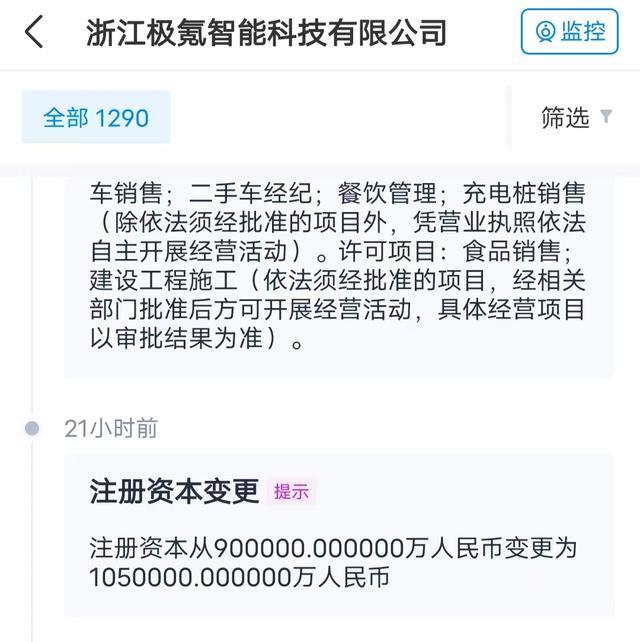Select the 全部 1290 filter chip
The width and height of the screenshot is (640, 642).
[x=96, y=118]
